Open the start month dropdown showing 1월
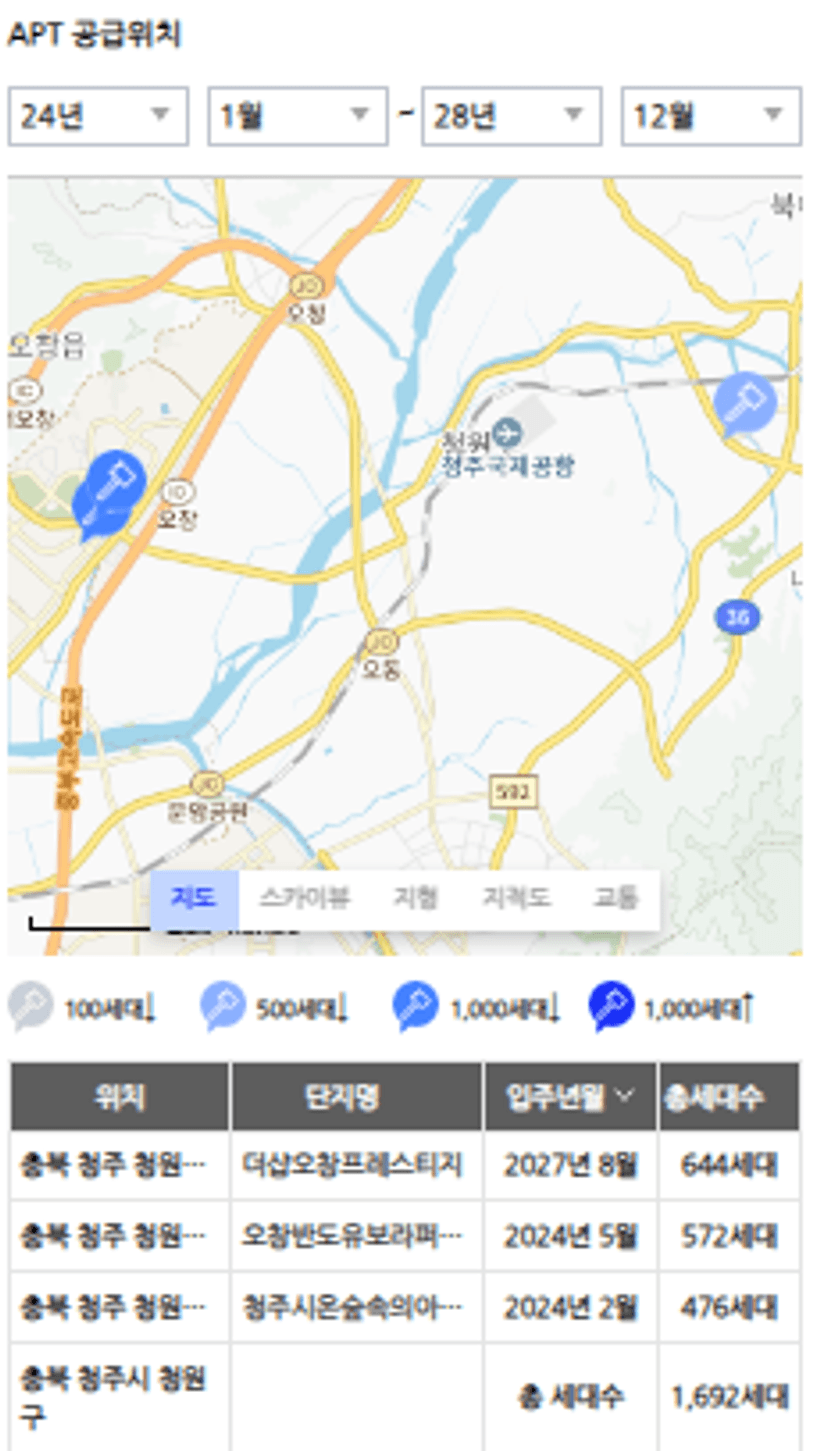827x1451 pixels. click(x=297, y=116)
